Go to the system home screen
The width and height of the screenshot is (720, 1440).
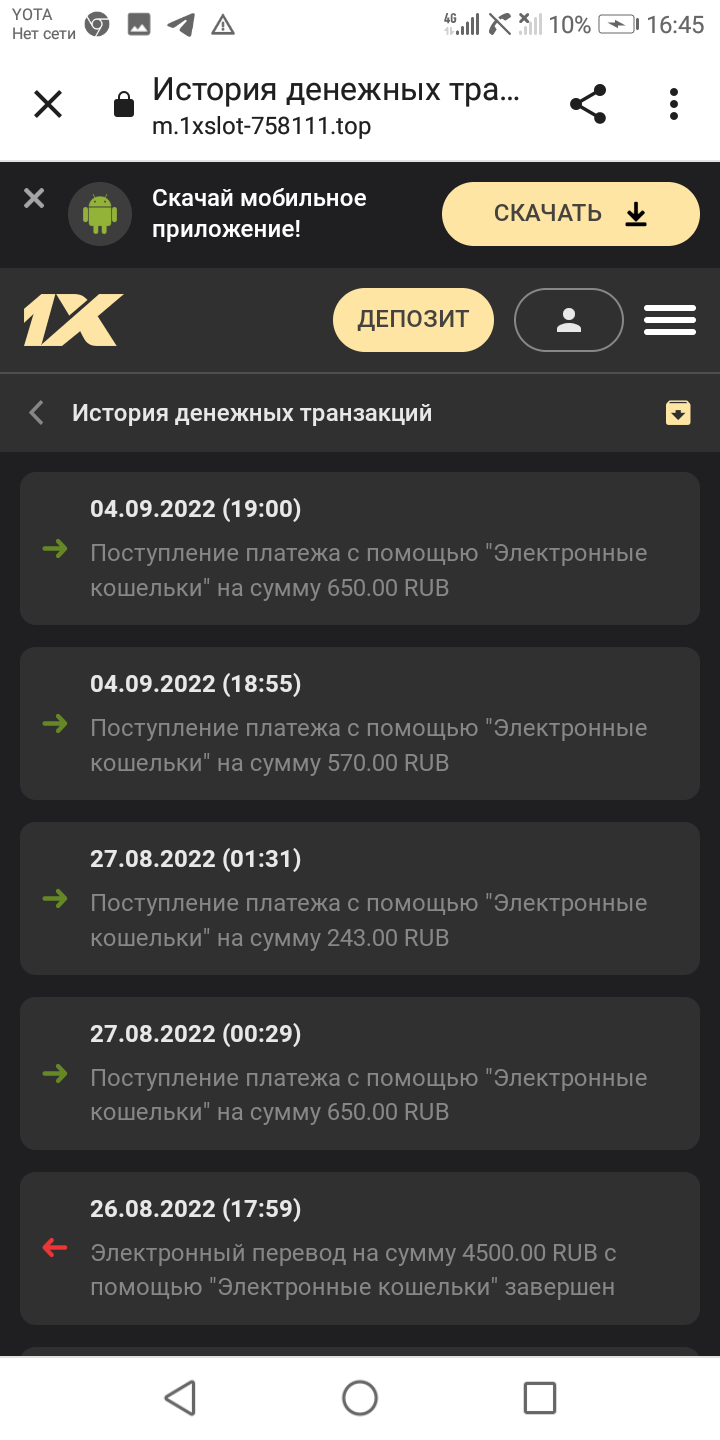coord(360,1397)
